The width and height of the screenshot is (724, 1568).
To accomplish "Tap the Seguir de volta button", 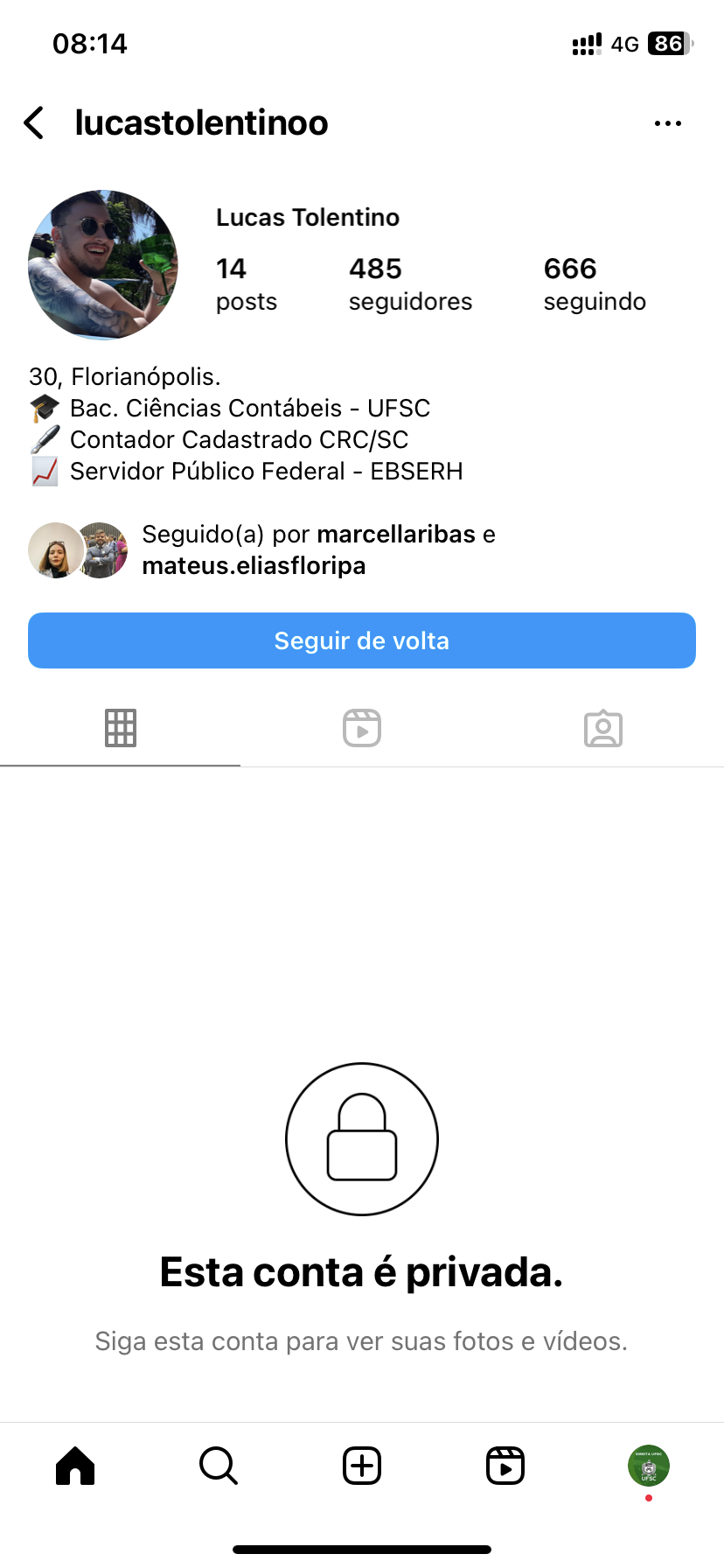I will pyautogui.click(x=362, y=640).
